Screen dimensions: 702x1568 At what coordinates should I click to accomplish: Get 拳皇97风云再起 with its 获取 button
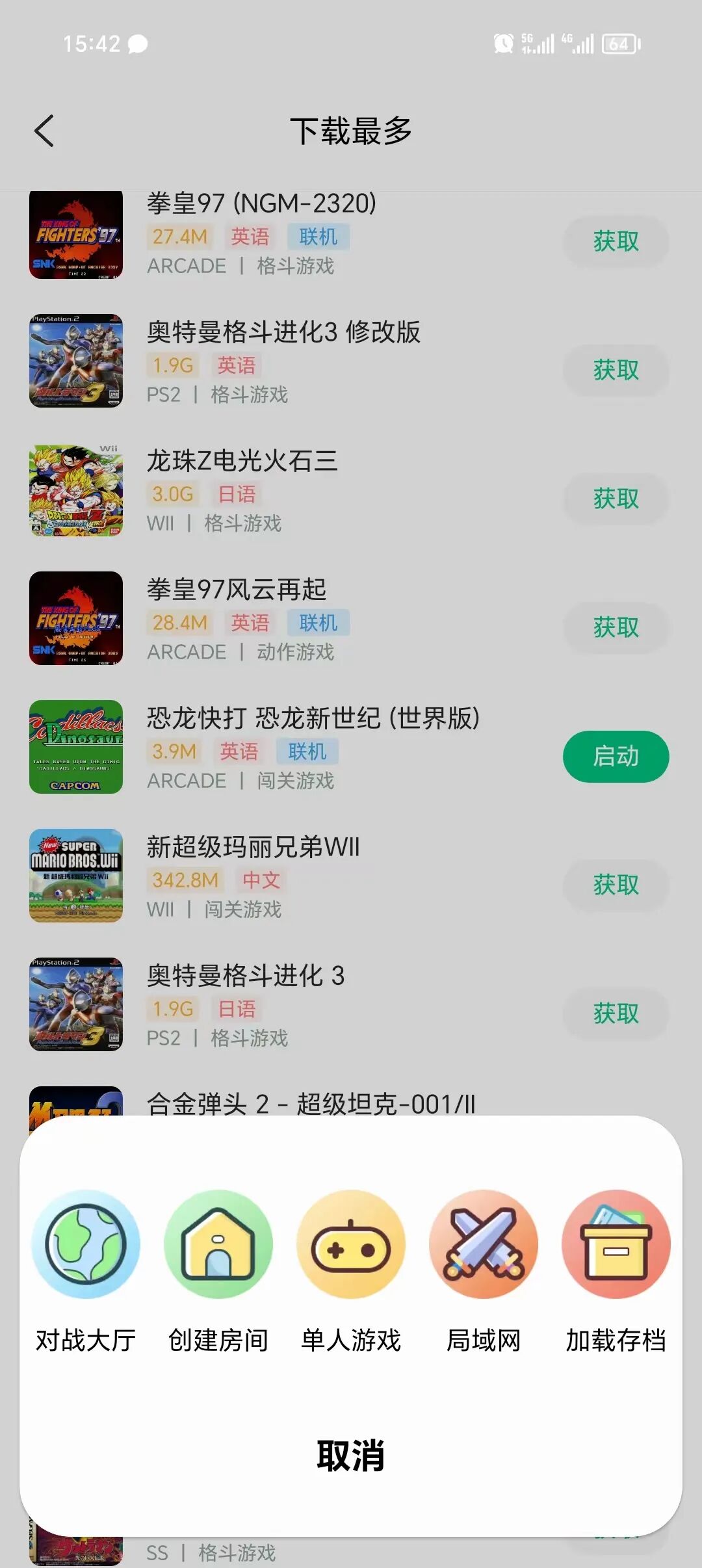click(616, 628)
